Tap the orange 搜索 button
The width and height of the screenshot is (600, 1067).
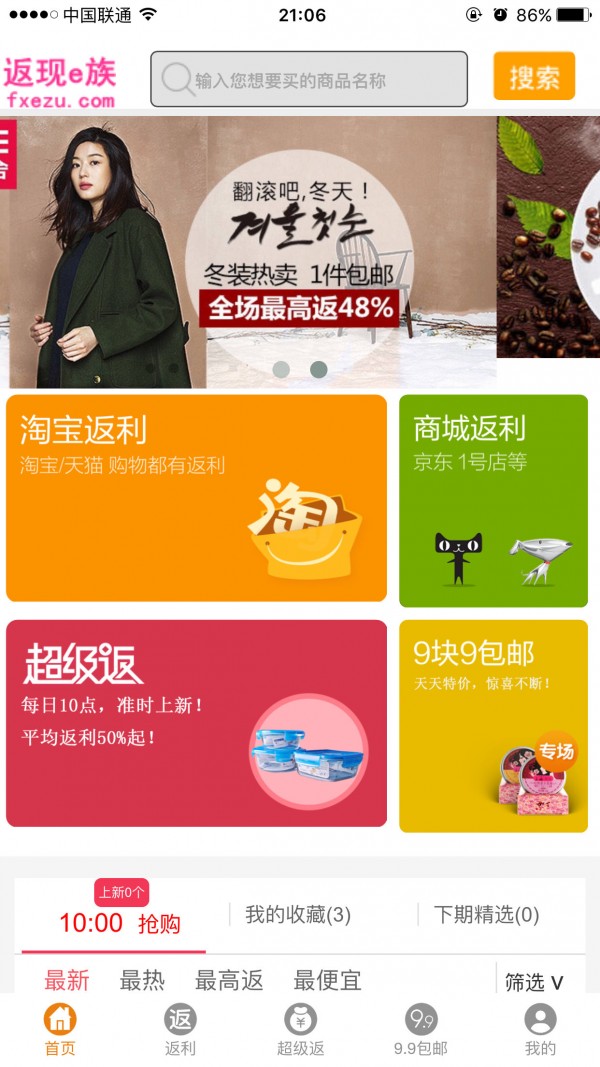534,77
